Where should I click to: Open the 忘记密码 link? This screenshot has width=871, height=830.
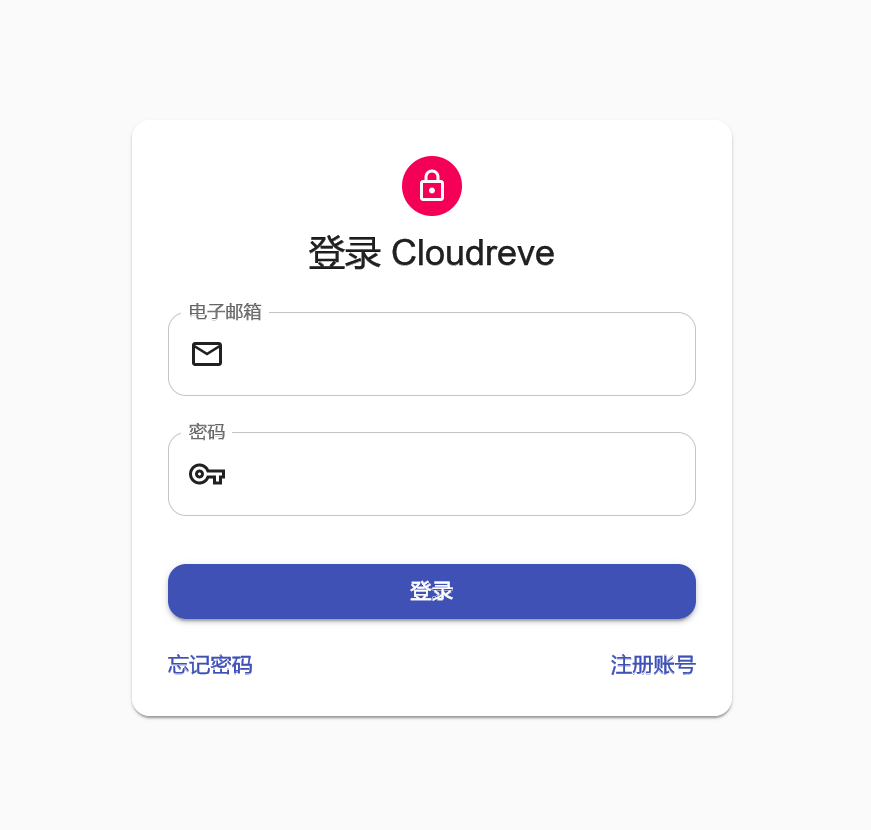[210, 665]
